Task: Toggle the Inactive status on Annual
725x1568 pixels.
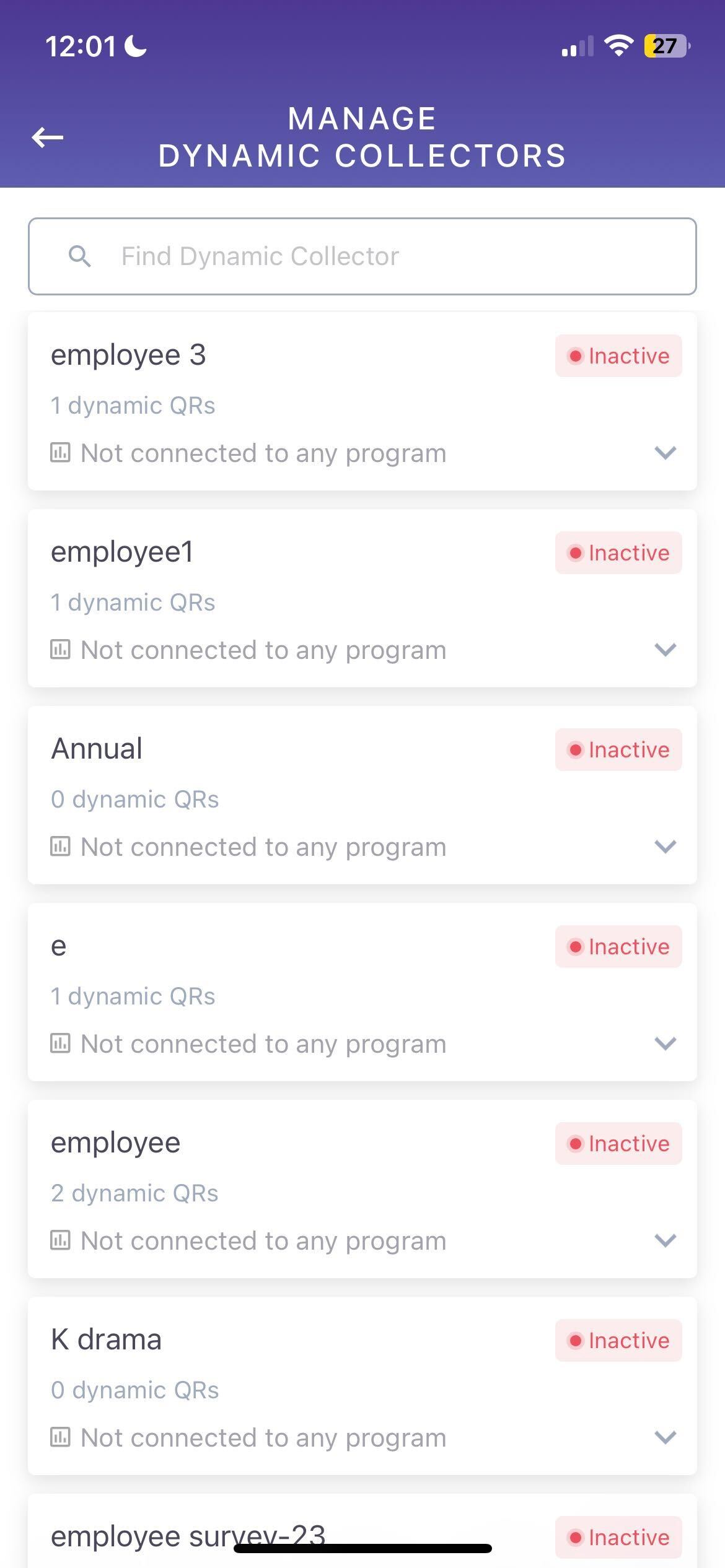Action: [x=618, y=749]
